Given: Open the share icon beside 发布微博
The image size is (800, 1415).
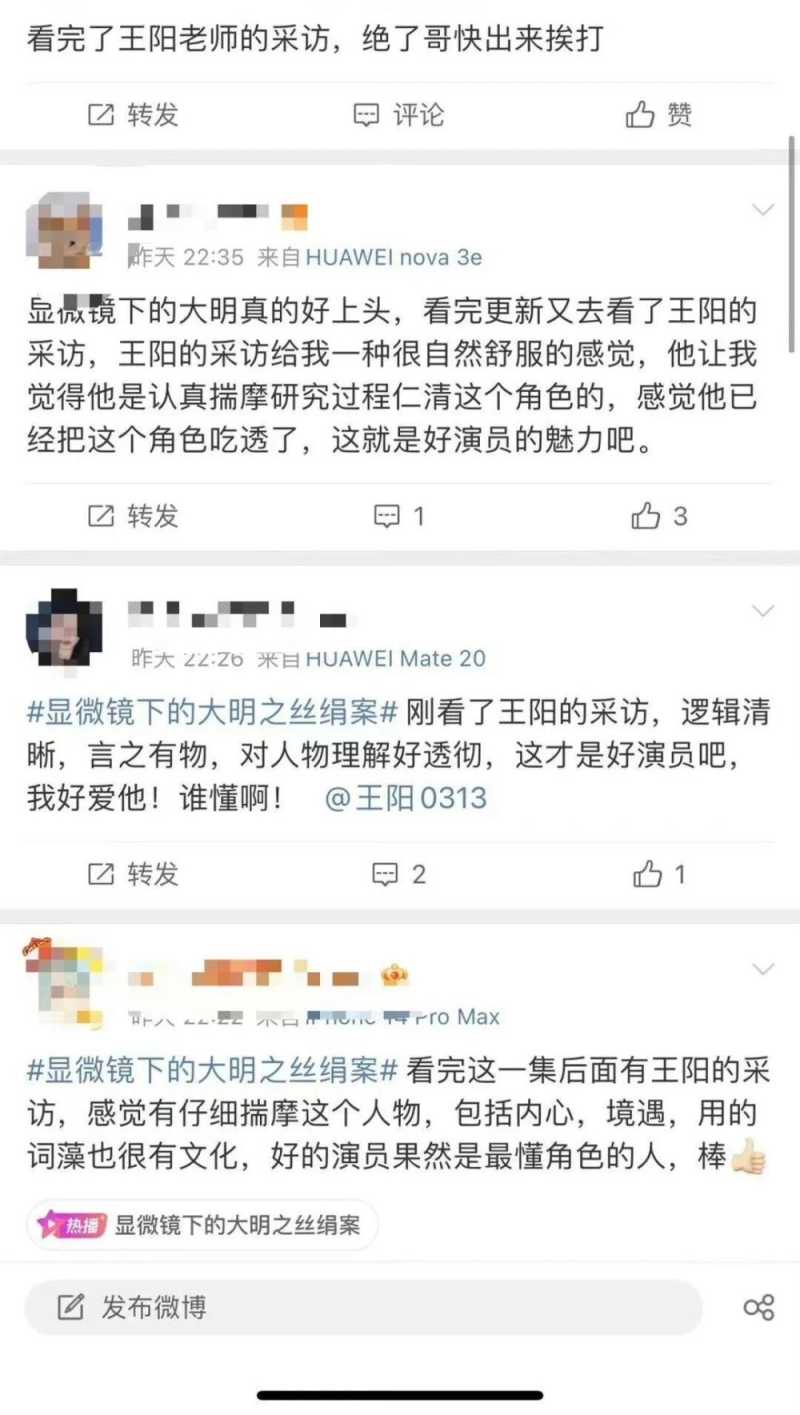Looking at the screenshot, I should [759, 1307].
